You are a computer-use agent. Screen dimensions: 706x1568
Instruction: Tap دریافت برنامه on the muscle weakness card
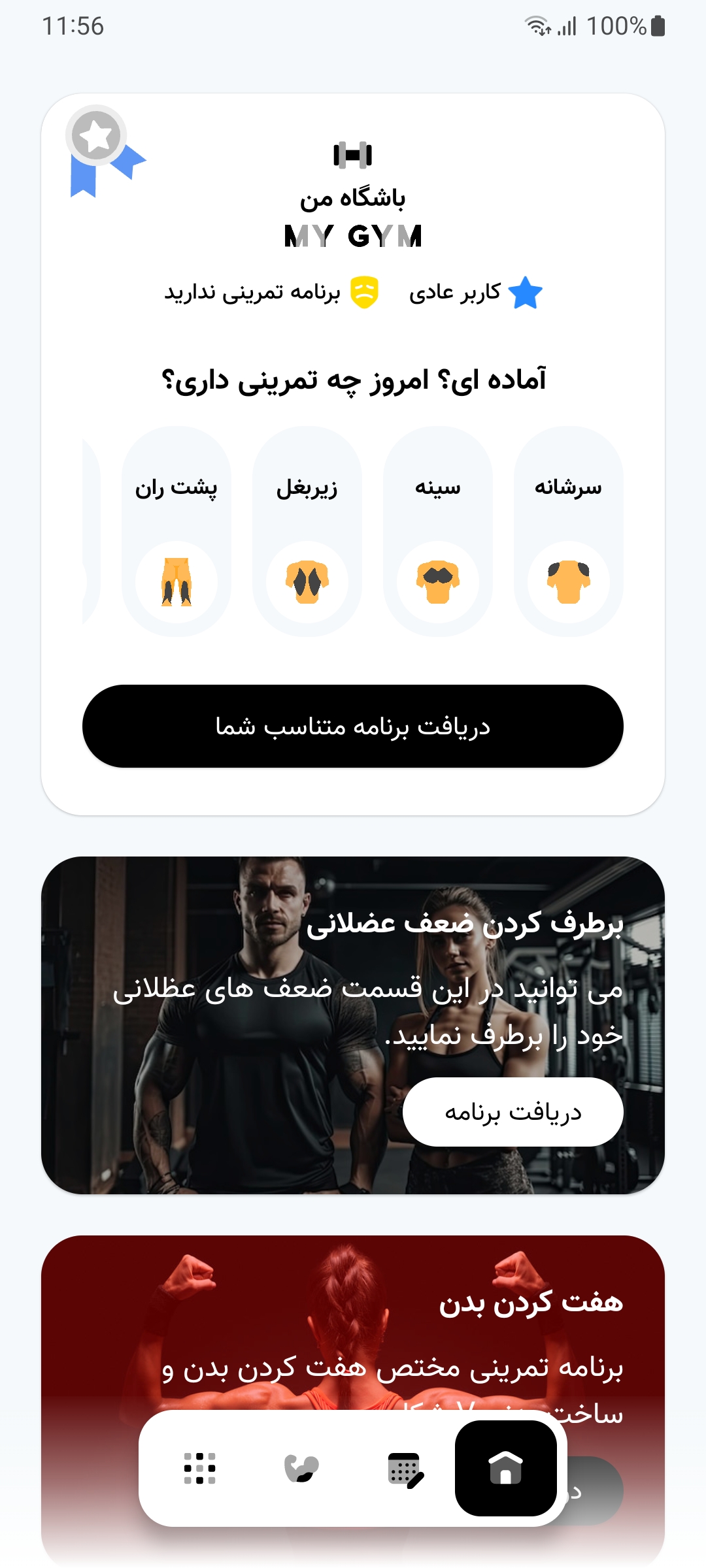(x=513, y=1111)
